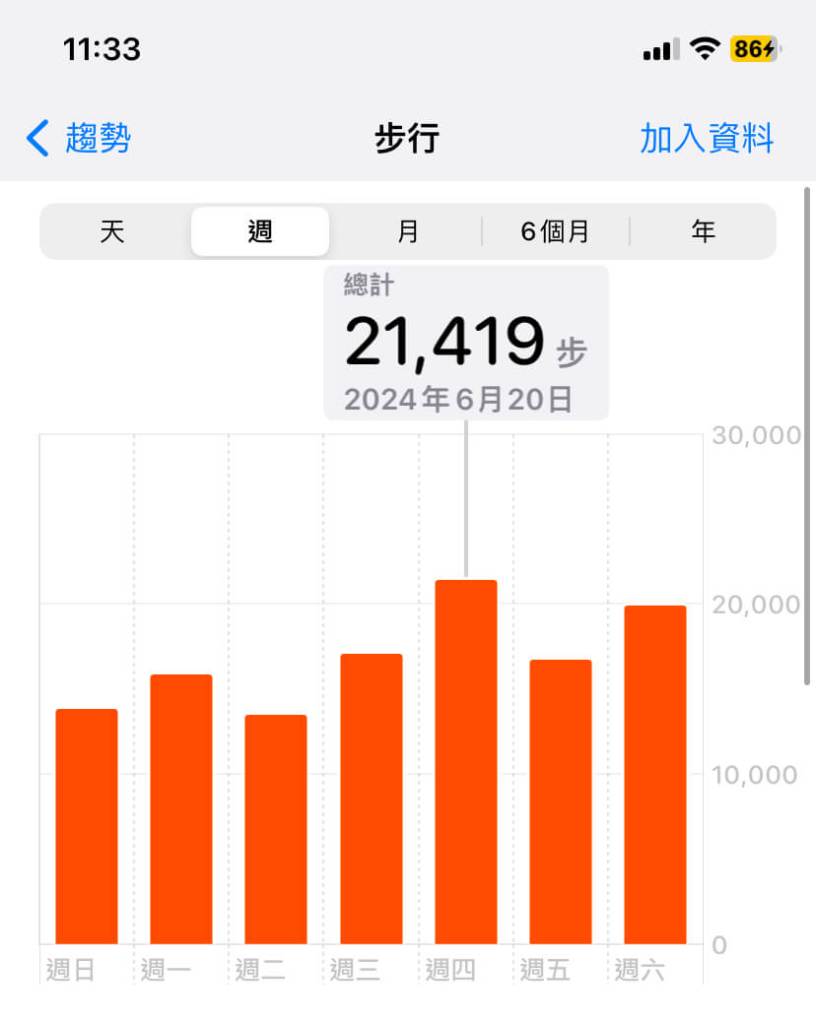Screen dimensions: 816x1023
Task: Go back to 趨勢
Action: click(80, 138)
